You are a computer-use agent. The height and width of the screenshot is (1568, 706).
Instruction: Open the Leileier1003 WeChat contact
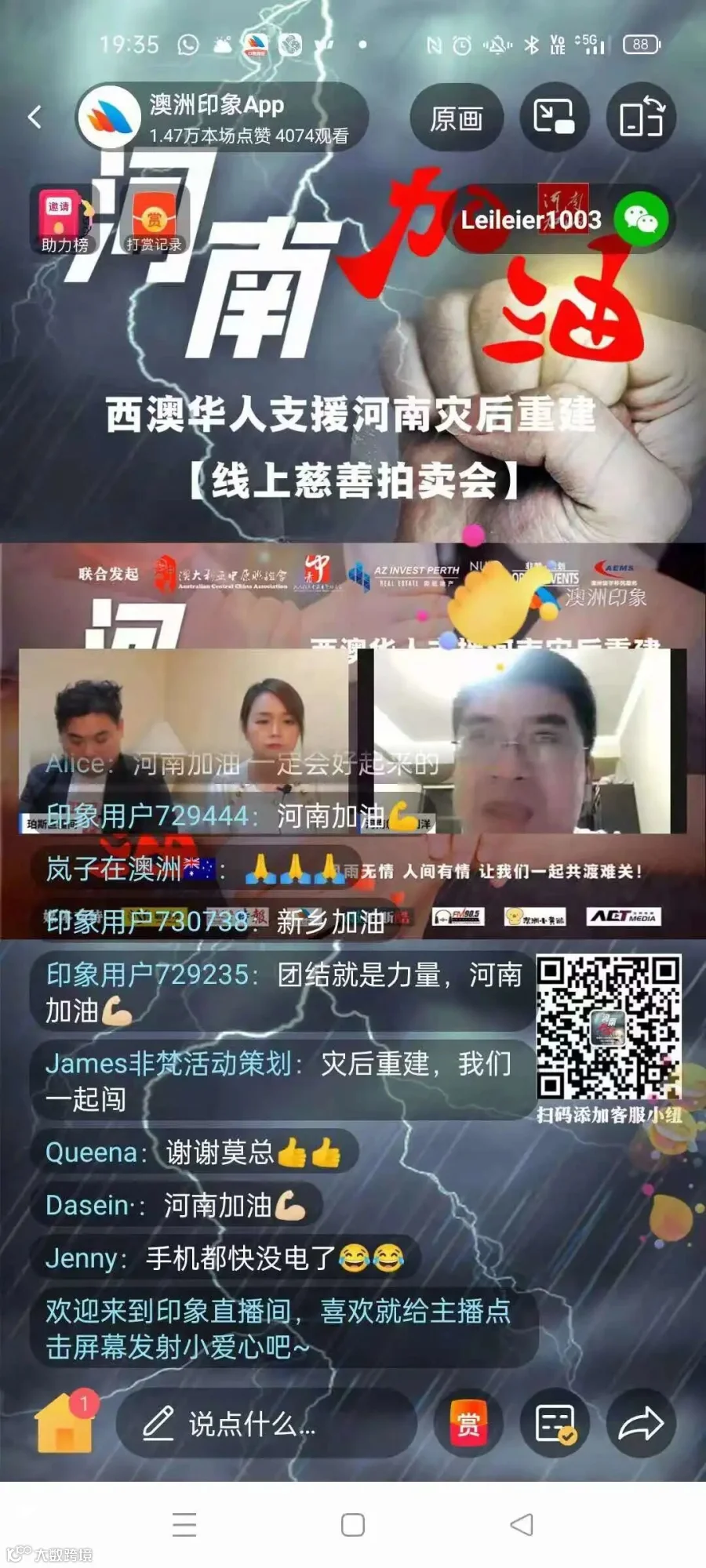[563, 219]
